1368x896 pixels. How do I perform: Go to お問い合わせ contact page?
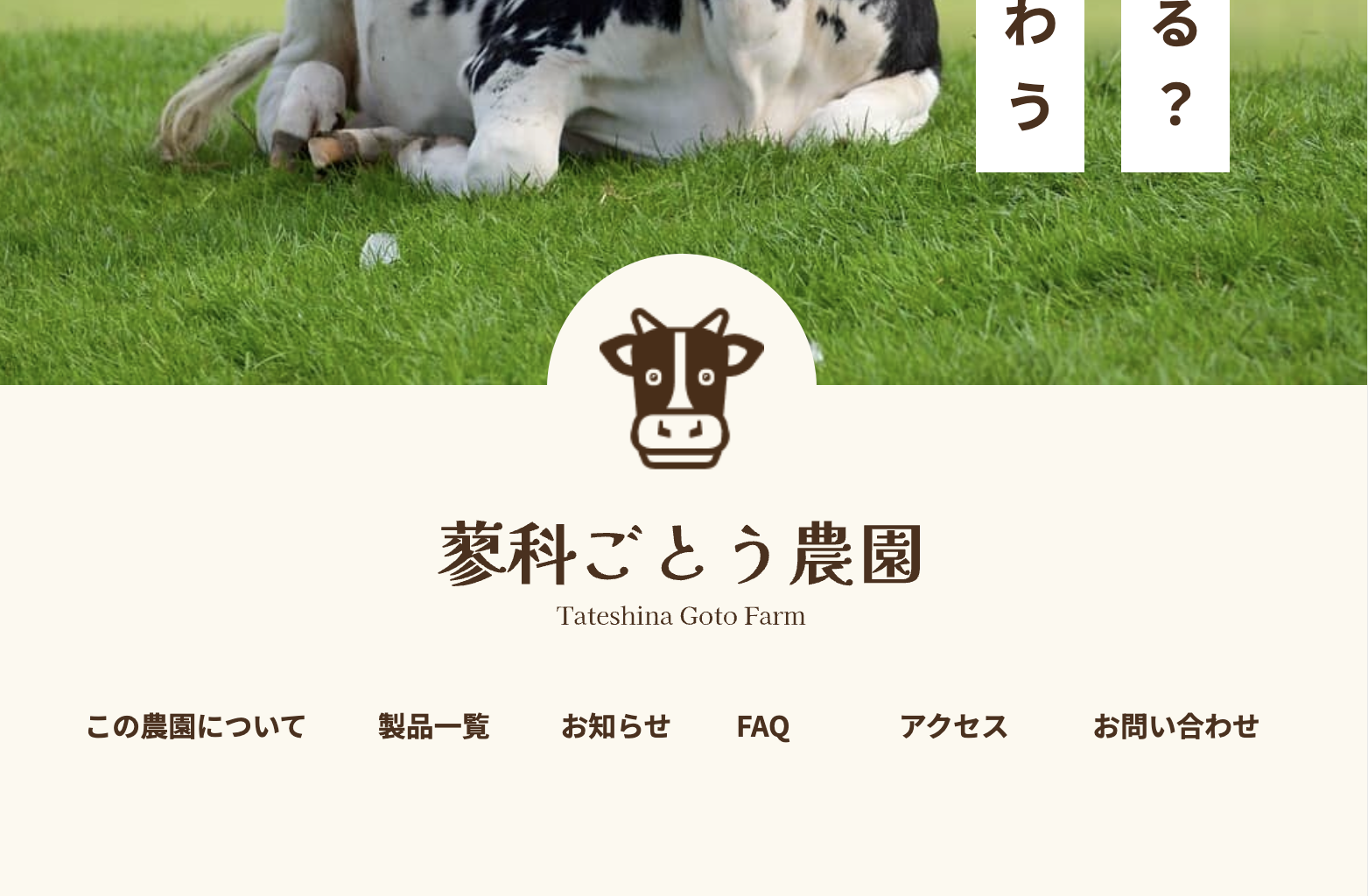[1175, 726]
